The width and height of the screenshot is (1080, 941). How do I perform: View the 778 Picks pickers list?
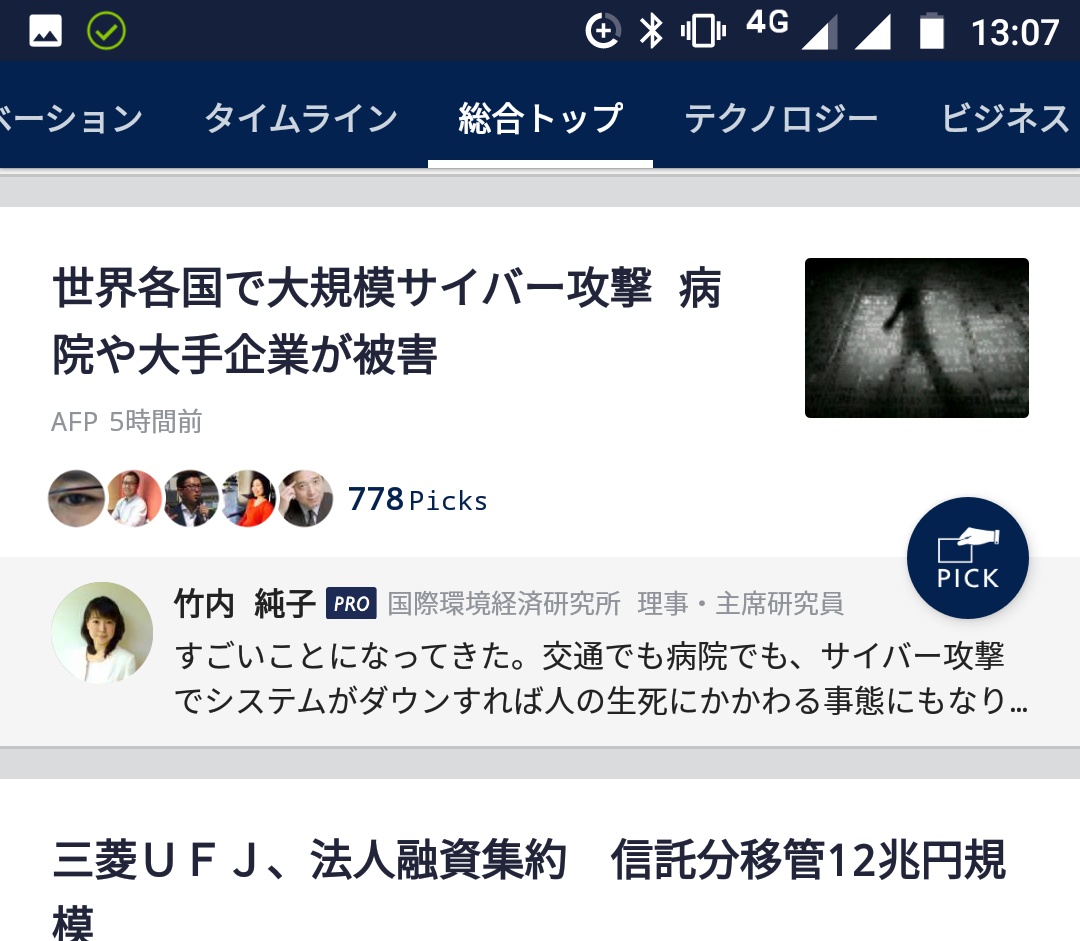pyautogui.click(x=417, y=499)
